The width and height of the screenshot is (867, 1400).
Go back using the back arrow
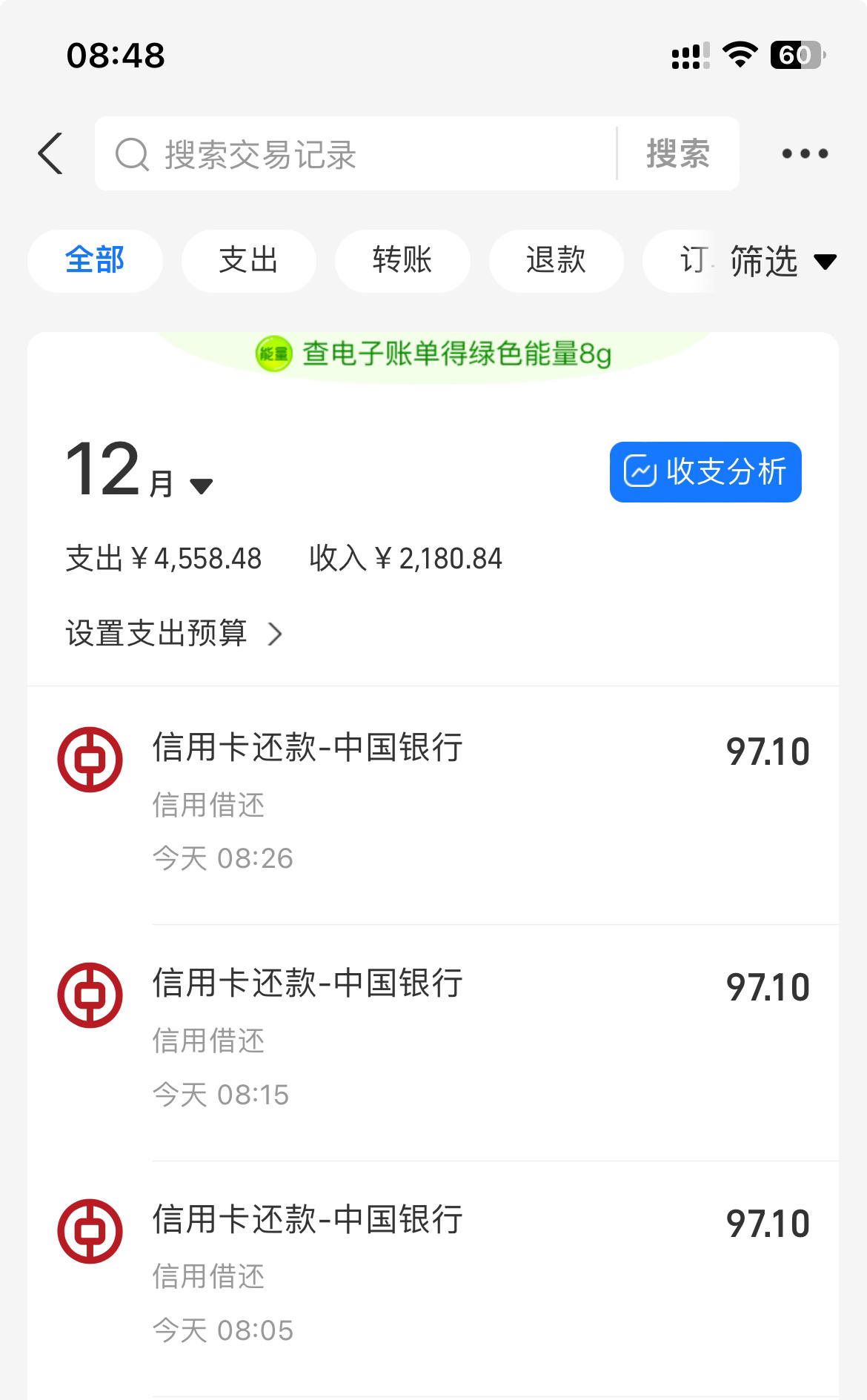click(x=50, y=154)
